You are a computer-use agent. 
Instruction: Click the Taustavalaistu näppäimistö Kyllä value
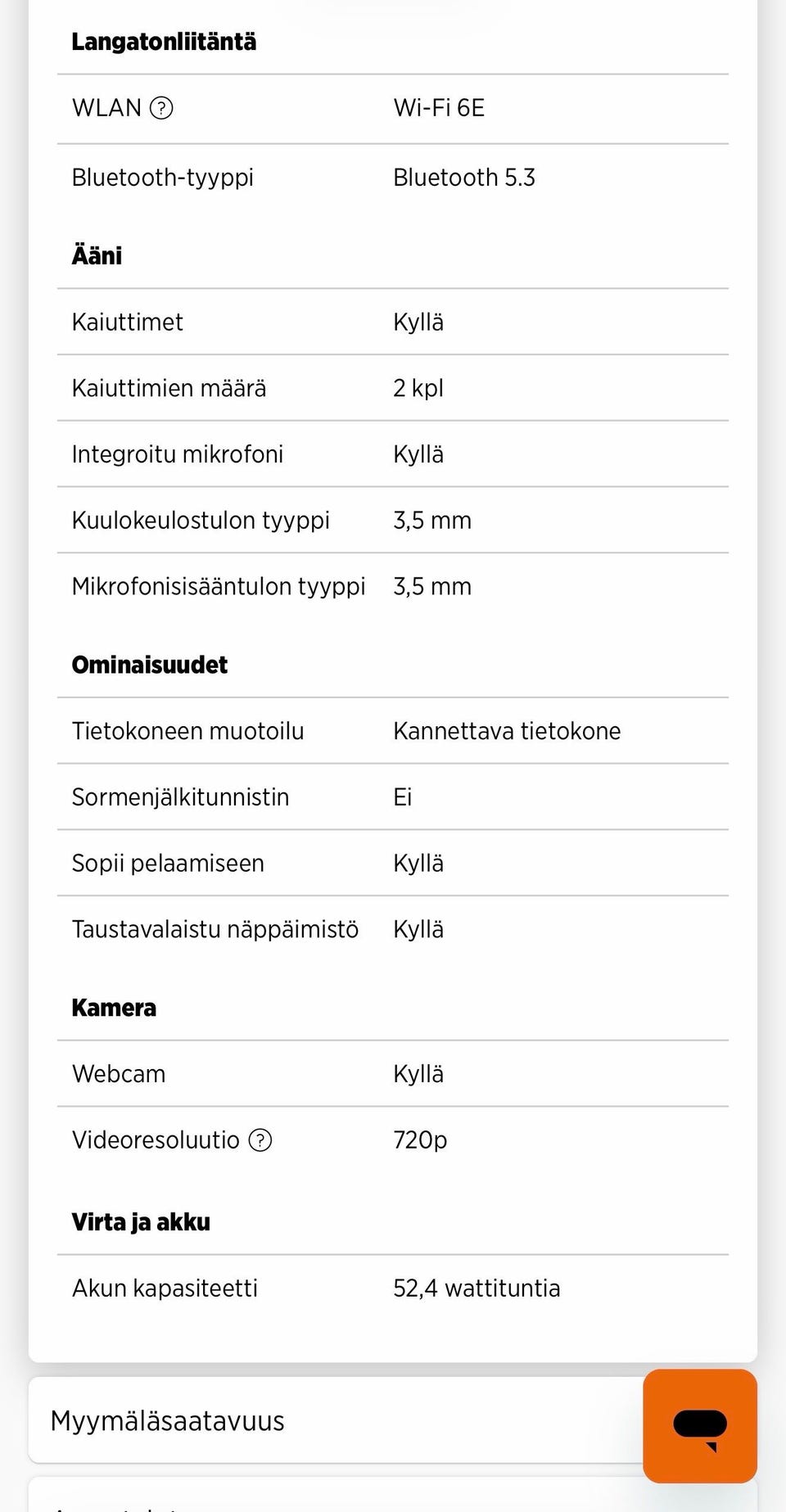[418, 929]
